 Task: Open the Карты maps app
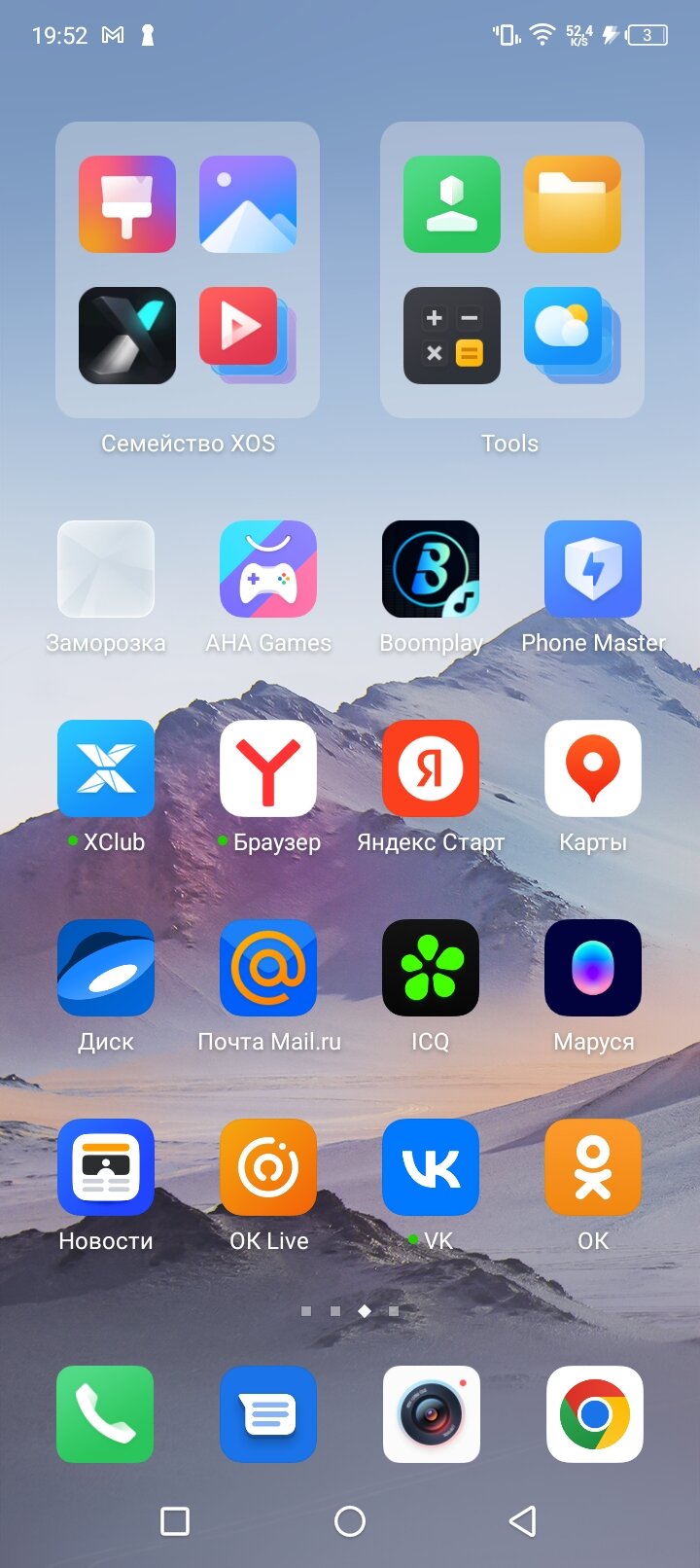tap(593, 768)
